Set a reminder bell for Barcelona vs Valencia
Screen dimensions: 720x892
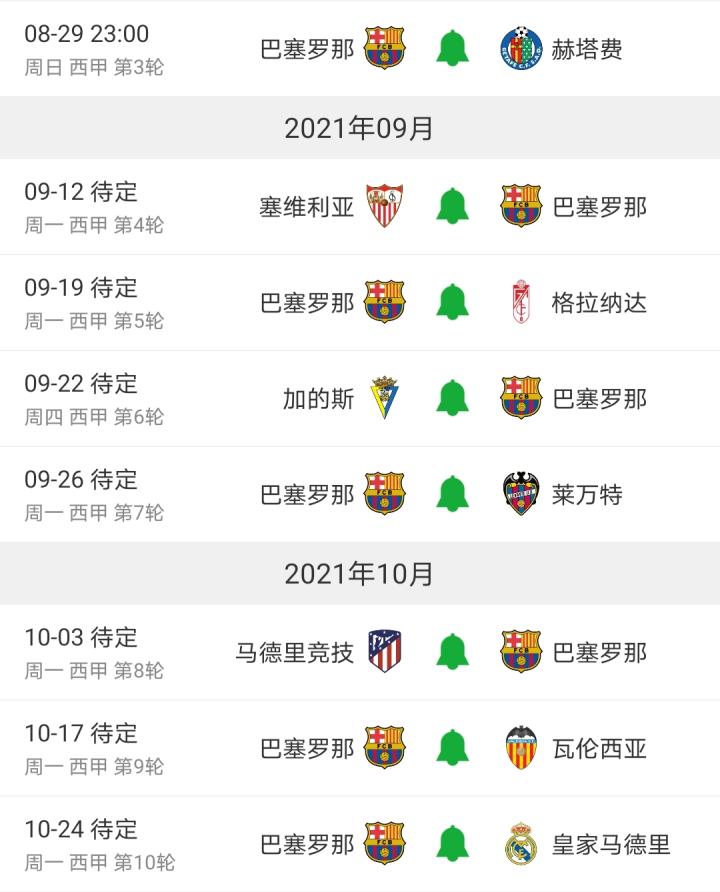click(x=453, y=748)
